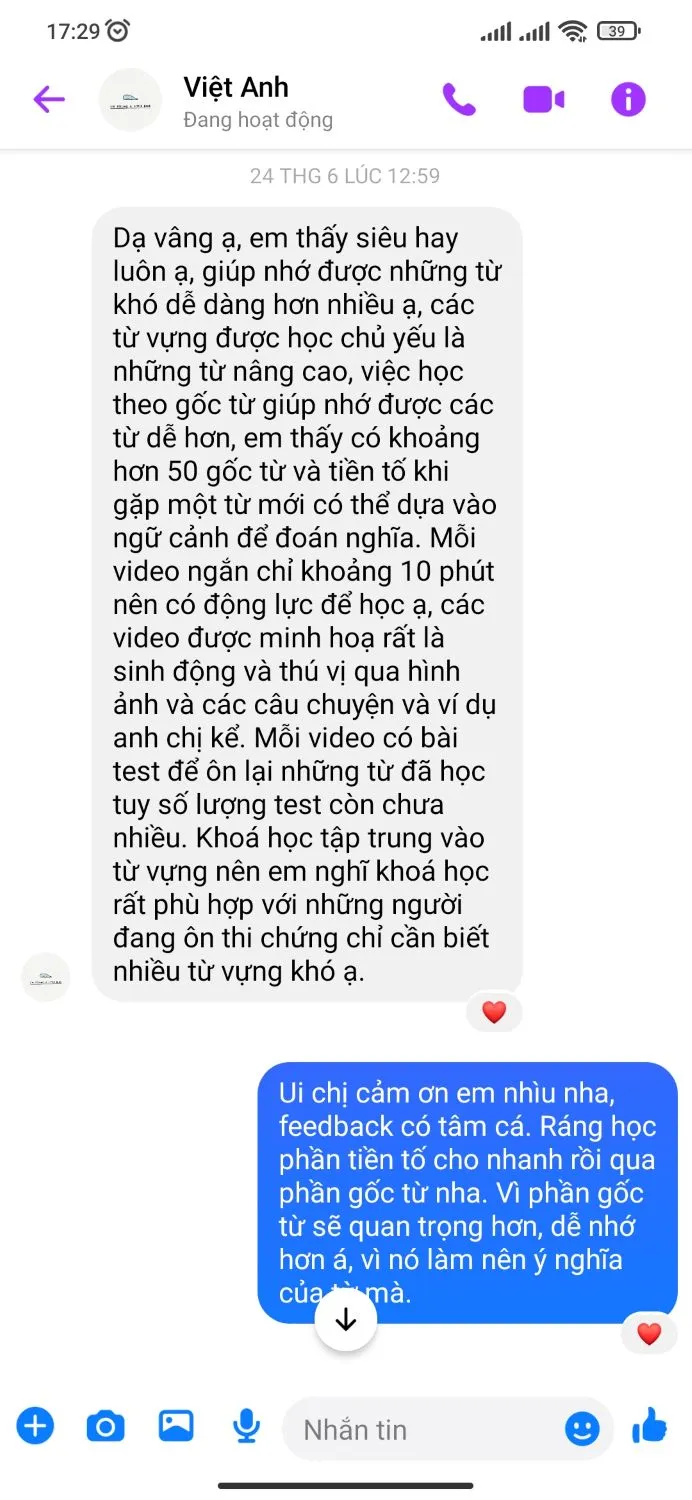Start a voice call with Việt Anh
The height and width of the screenshot is (1500, 692).
pos(459,99)
